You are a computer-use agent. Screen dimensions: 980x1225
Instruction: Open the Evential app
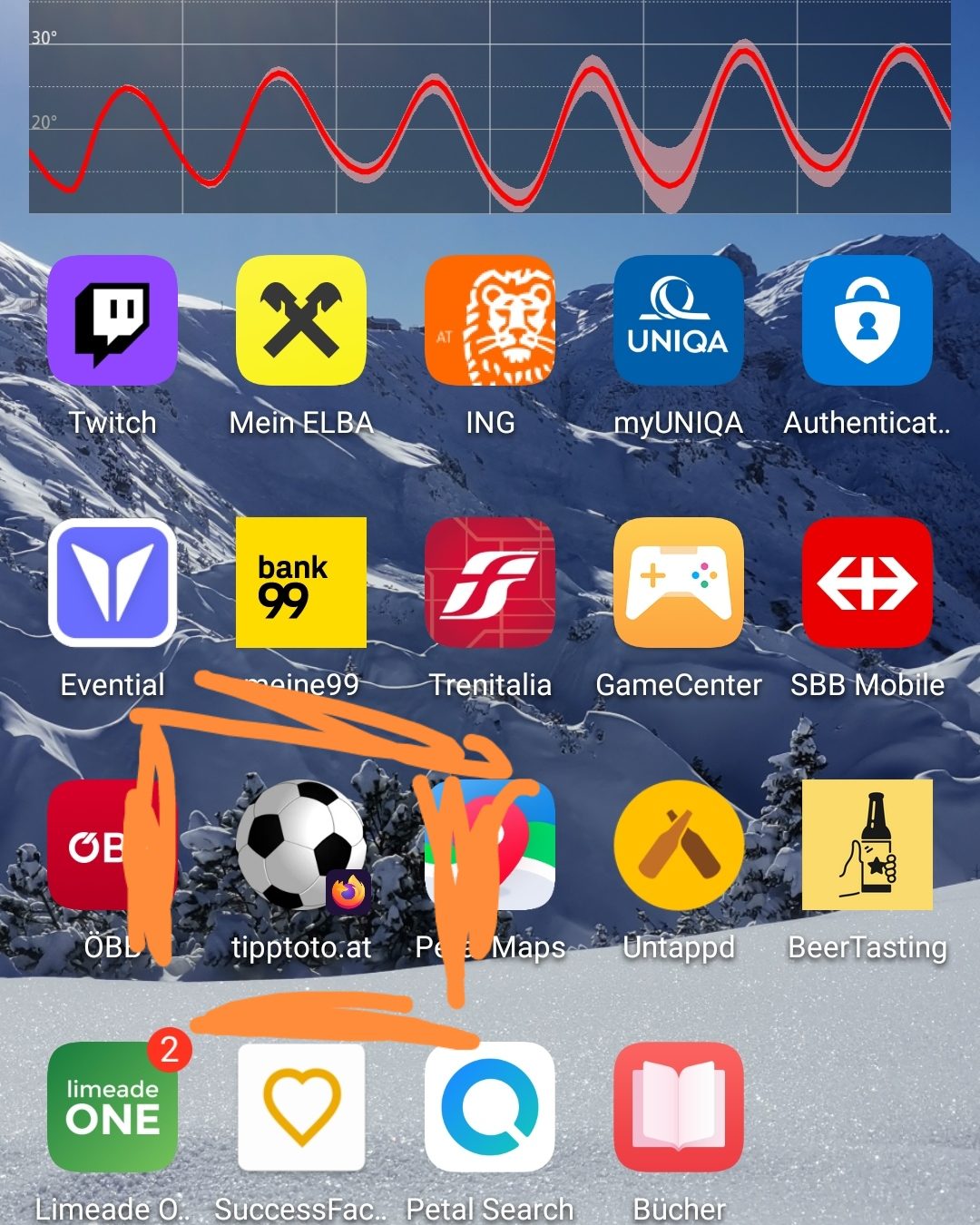click(113, 583)
